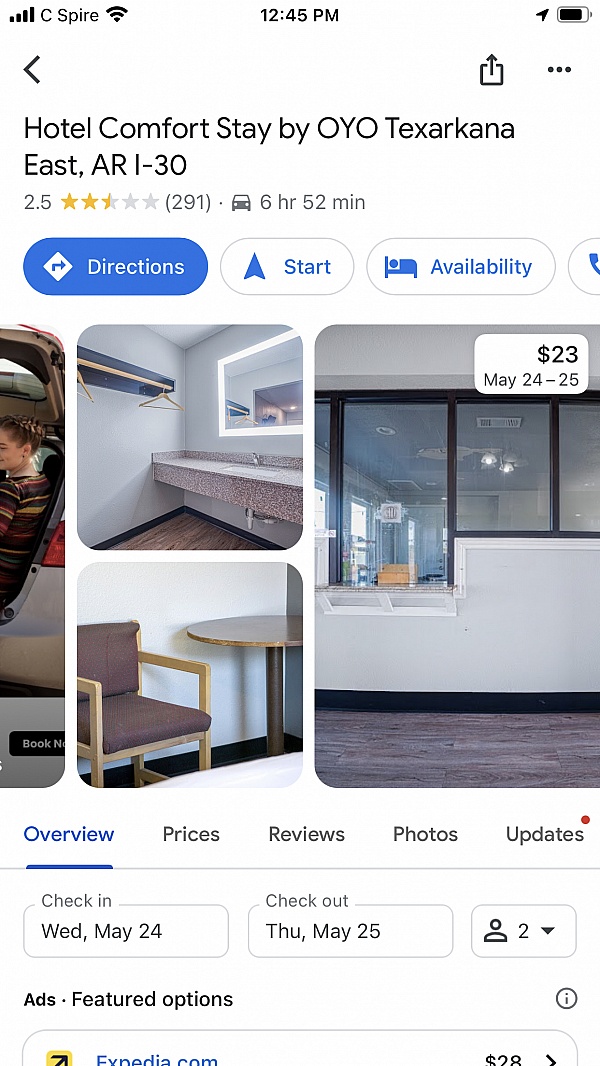Switch to the Prices tab
Viewport: 600px width, 1066px height.
[x=191, y=834]
